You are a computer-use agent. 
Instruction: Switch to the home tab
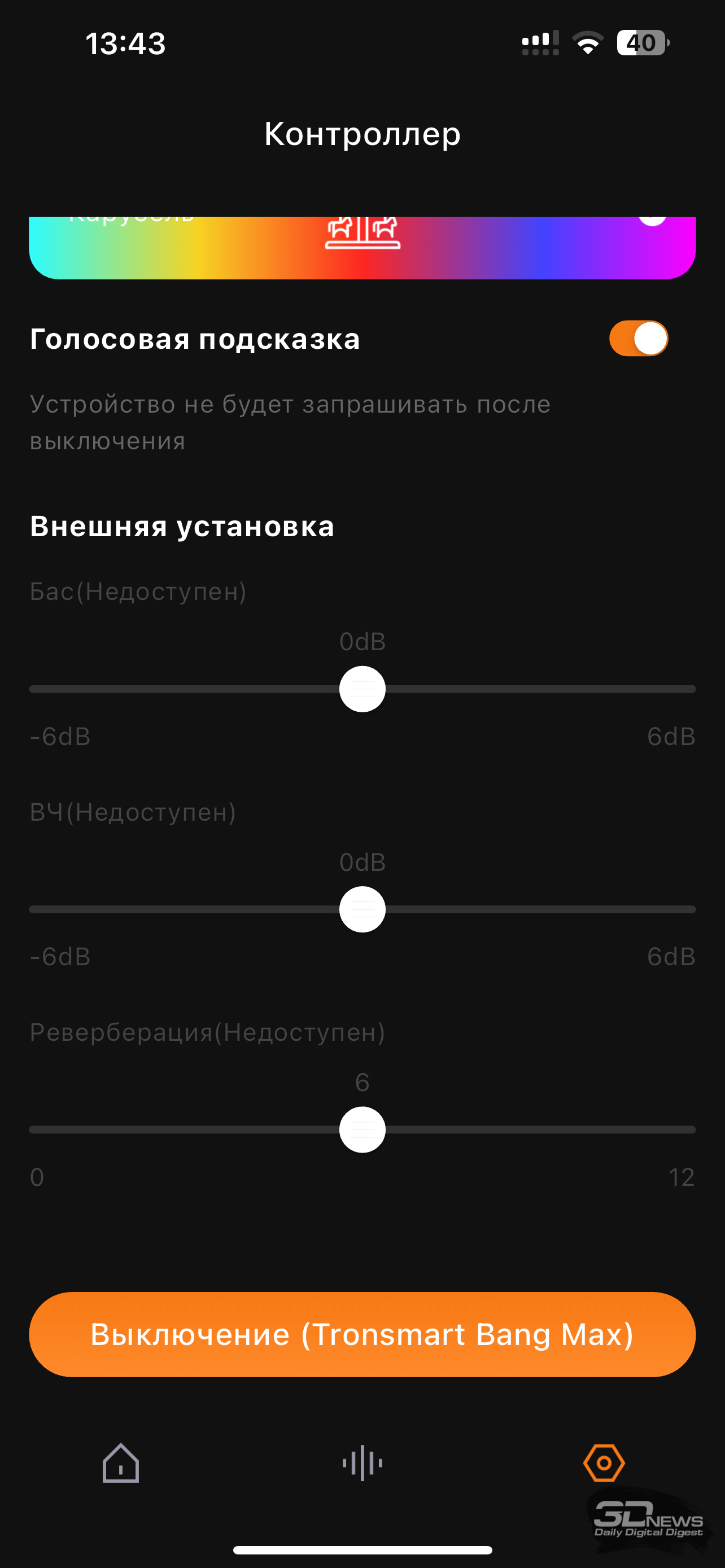pyautogui.click(x=120, y=1462)
